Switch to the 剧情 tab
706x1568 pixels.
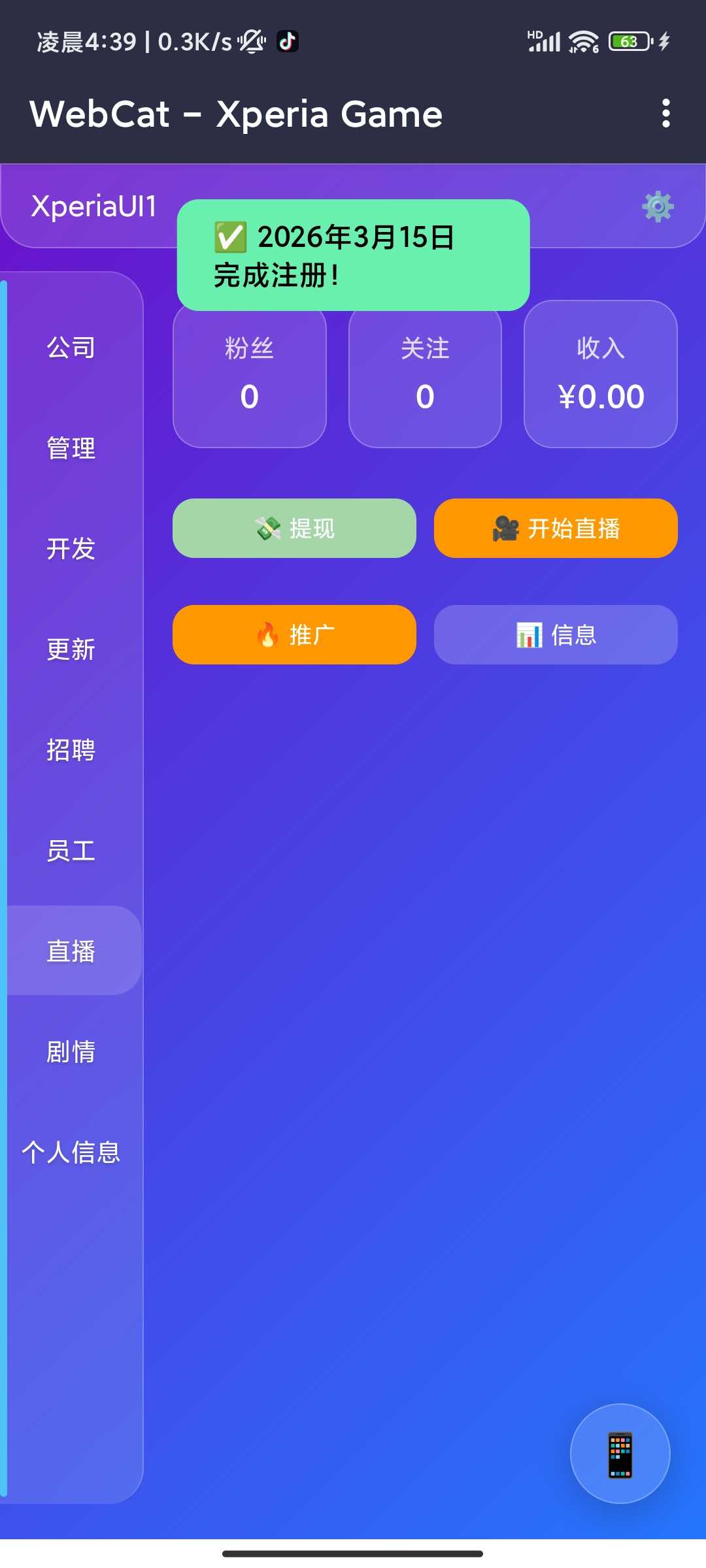pyautogui.click(x=71, y=1052)
